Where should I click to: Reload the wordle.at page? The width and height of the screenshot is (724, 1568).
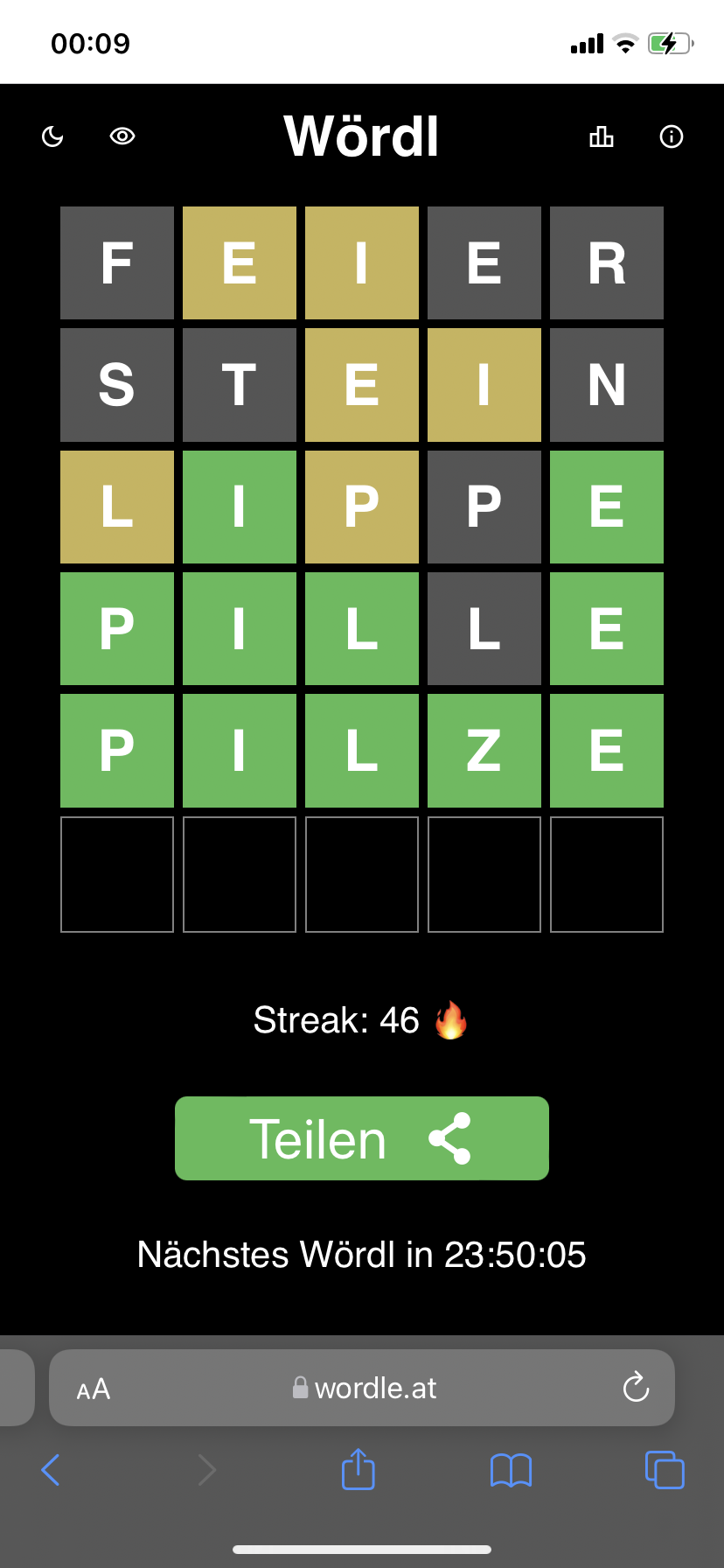[x=636, y=1387]
